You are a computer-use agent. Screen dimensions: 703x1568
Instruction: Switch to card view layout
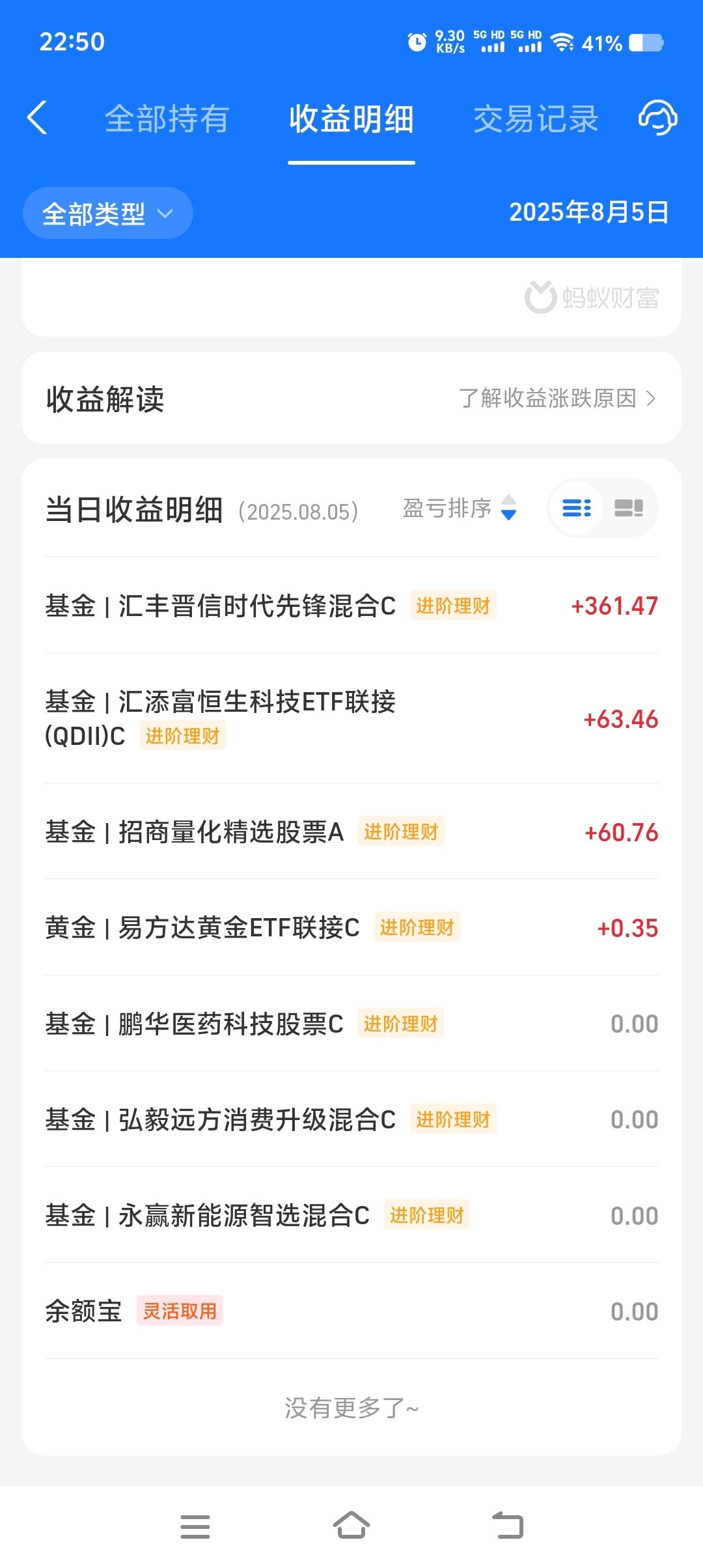[x=629, y=508]
